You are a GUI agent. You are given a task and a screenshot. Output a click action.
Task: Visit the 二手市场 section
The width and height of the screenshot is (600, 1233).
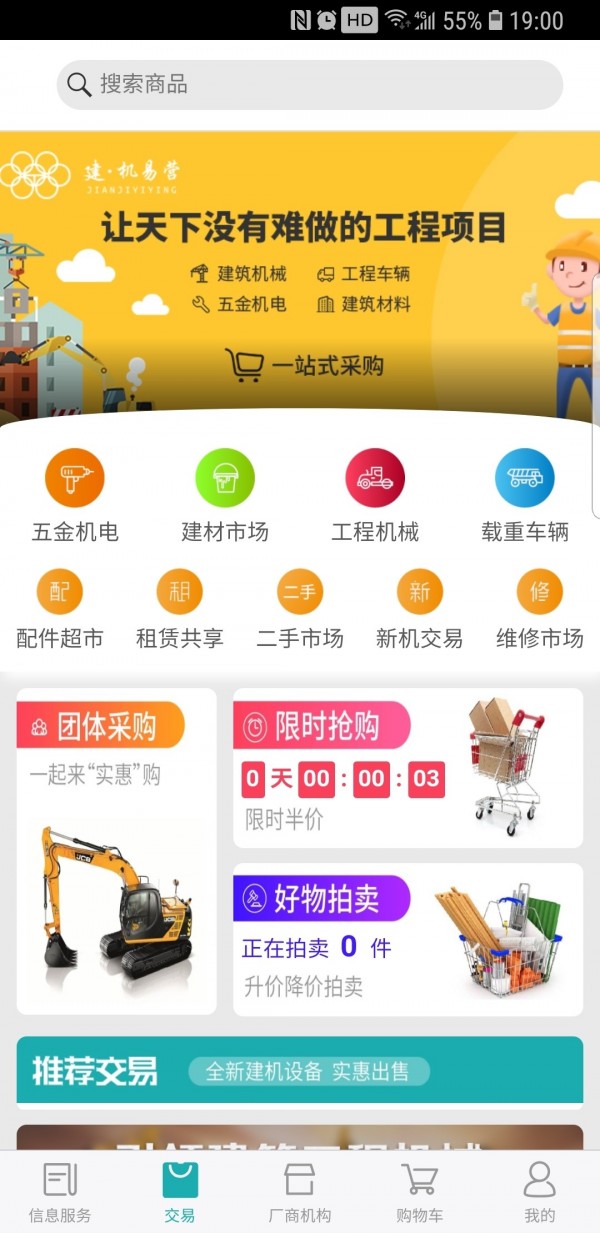[x=300, y=608]
